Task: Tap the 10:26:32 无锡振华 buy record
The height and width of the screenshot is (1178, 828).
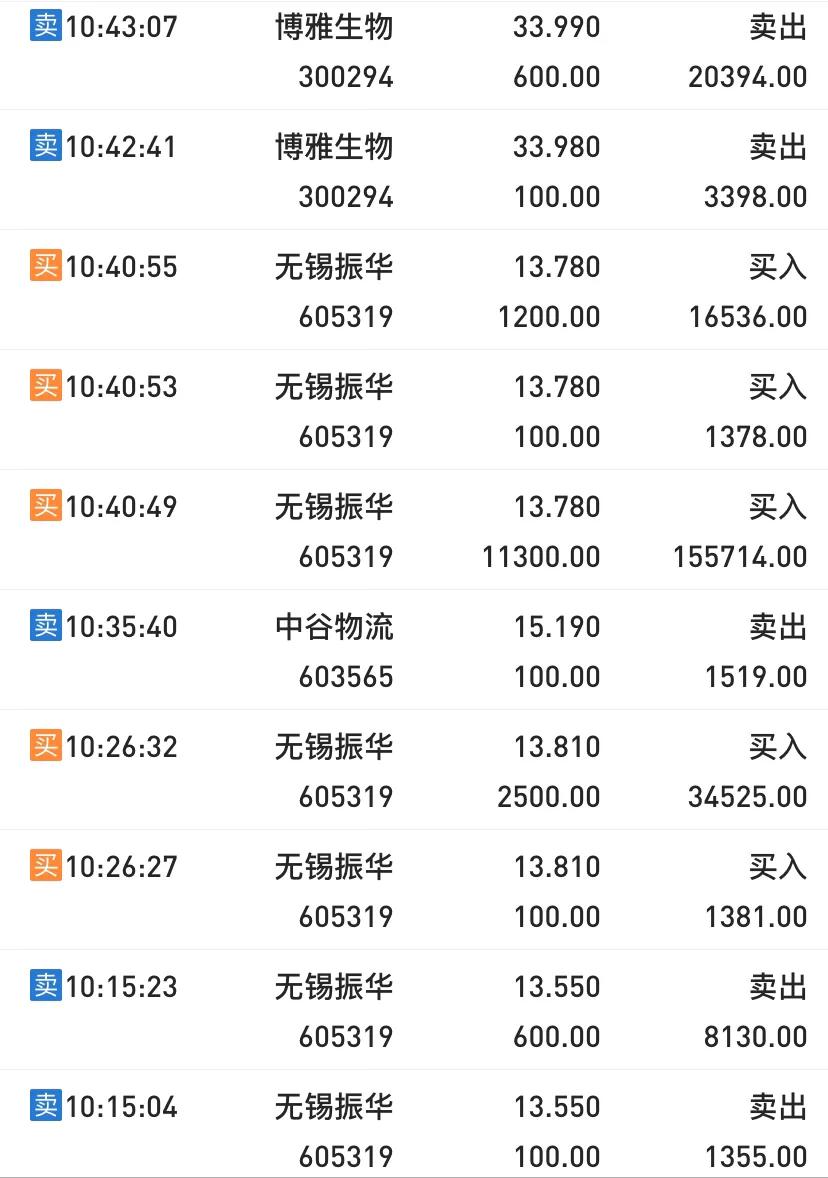Action: (414, 771)
